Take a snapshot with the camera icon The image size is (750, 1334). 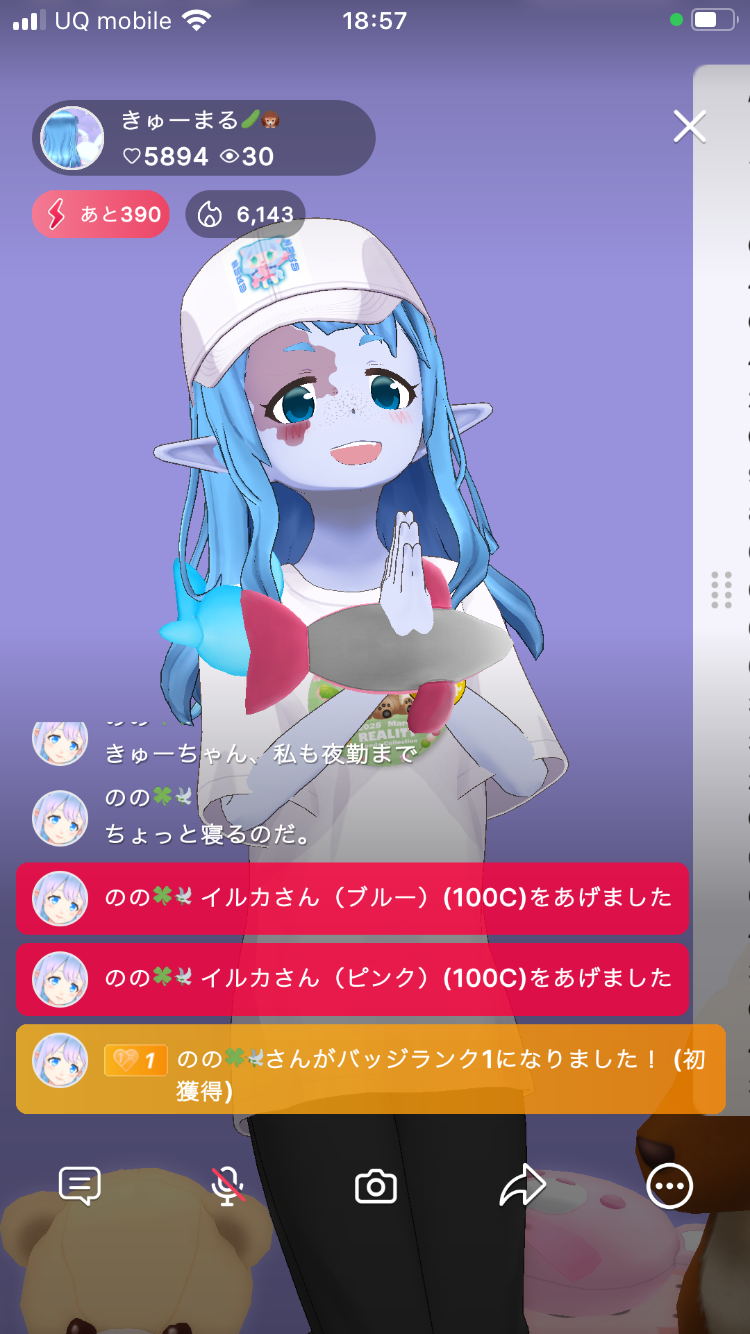tap(376, 1187)
